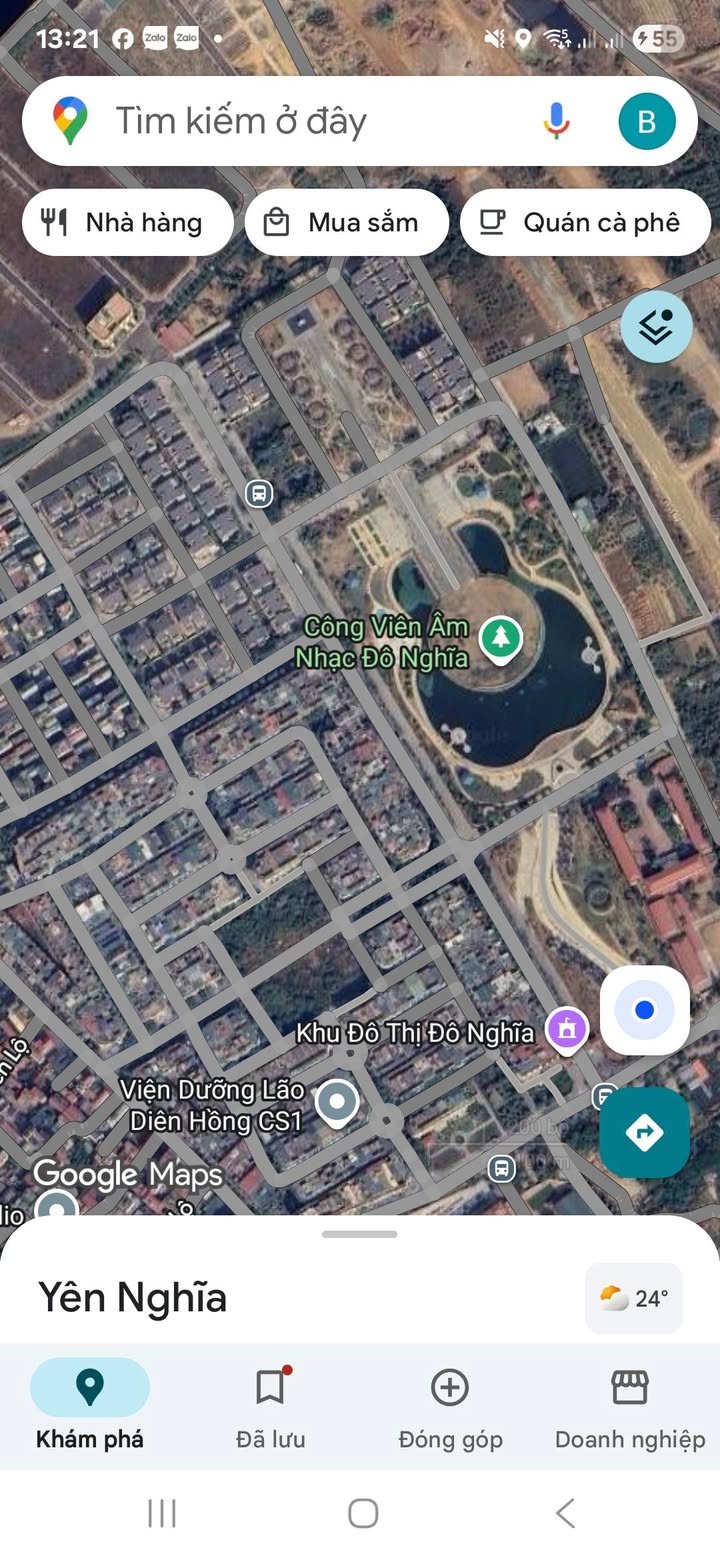Open directions with the turn-arrow button
720x1560 pixels.
[645, 1133]
